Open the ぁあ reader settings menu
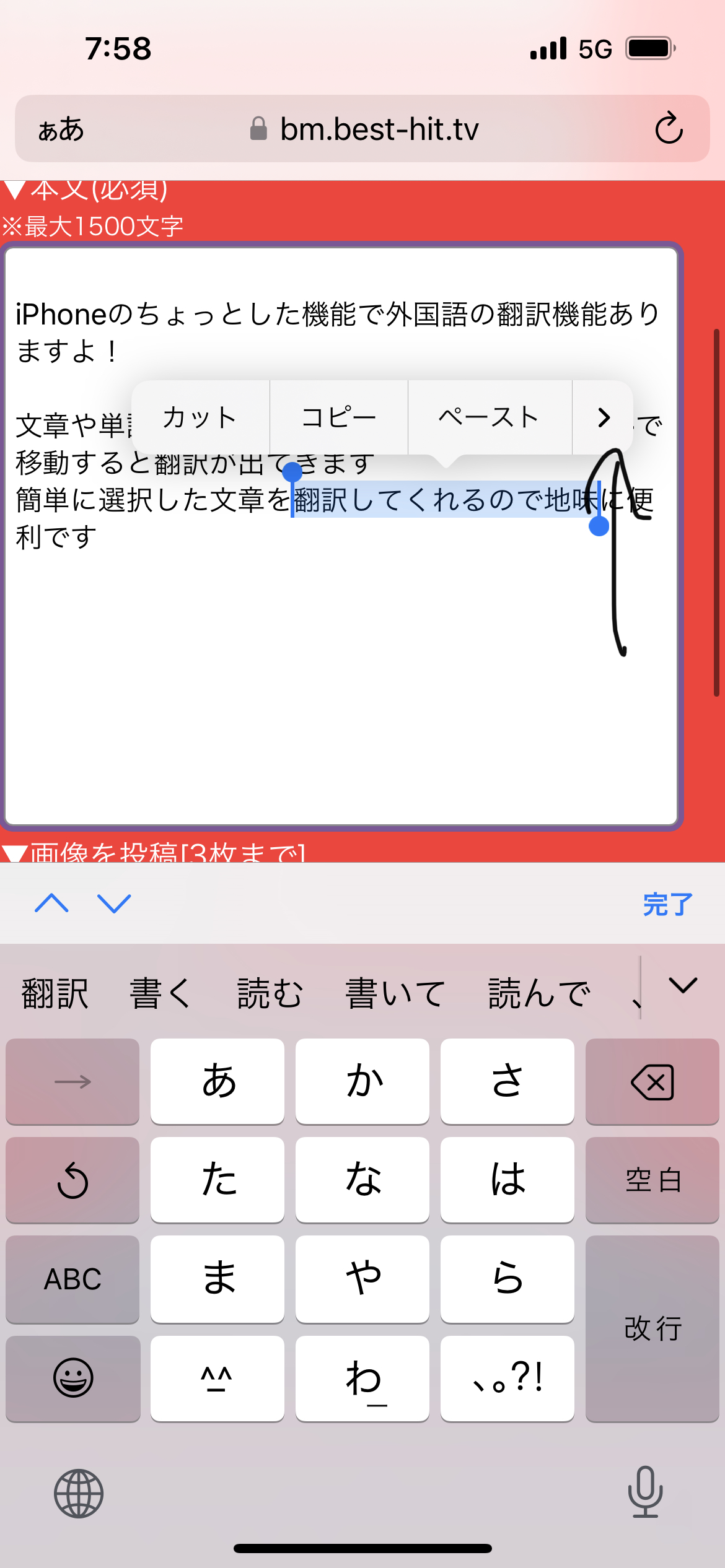The height and width of the screenshot is (1568, 725). (x=61, y=129)
